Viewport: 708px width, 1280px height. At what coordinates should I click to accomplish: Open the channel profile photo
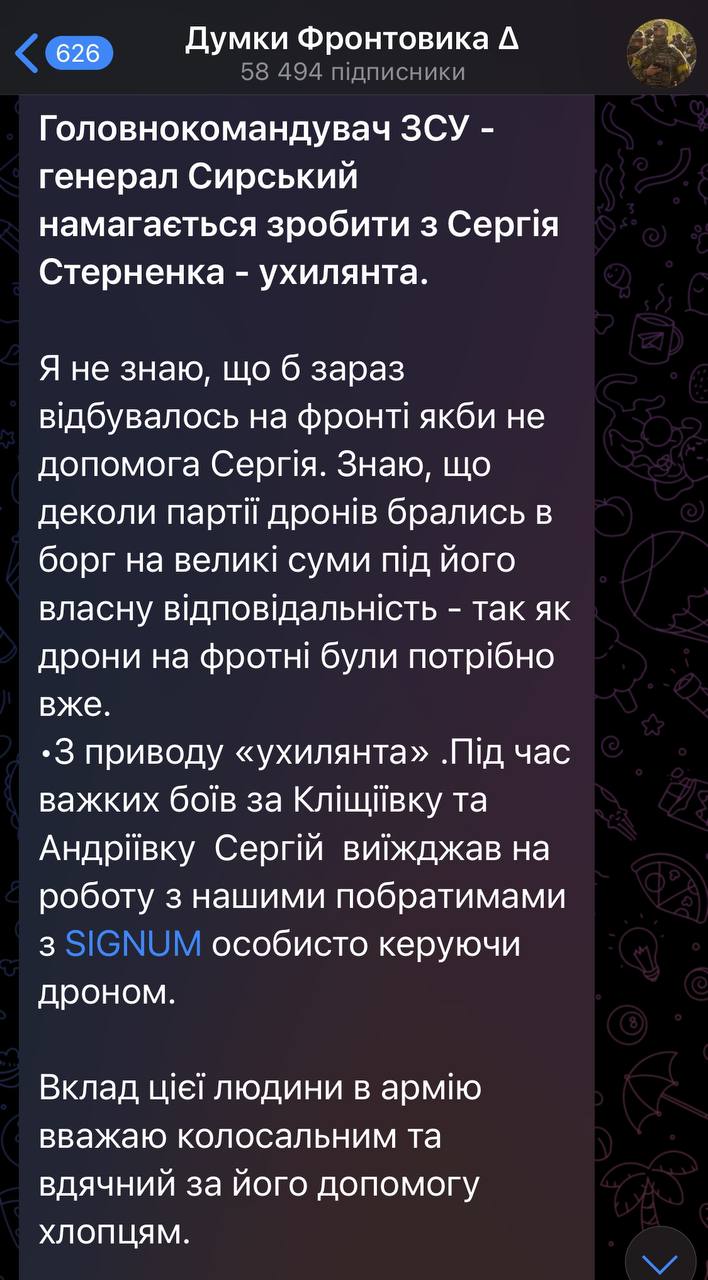(660, 52)
